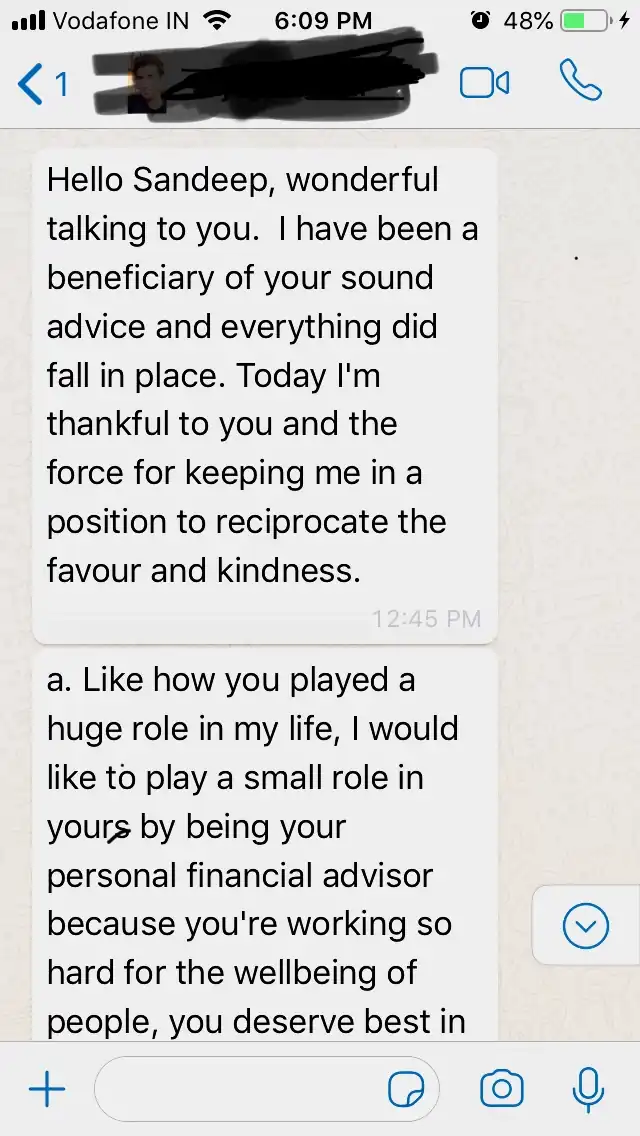Record a voice message with the microphone
640x1136 pixels.
(588, 1089)
